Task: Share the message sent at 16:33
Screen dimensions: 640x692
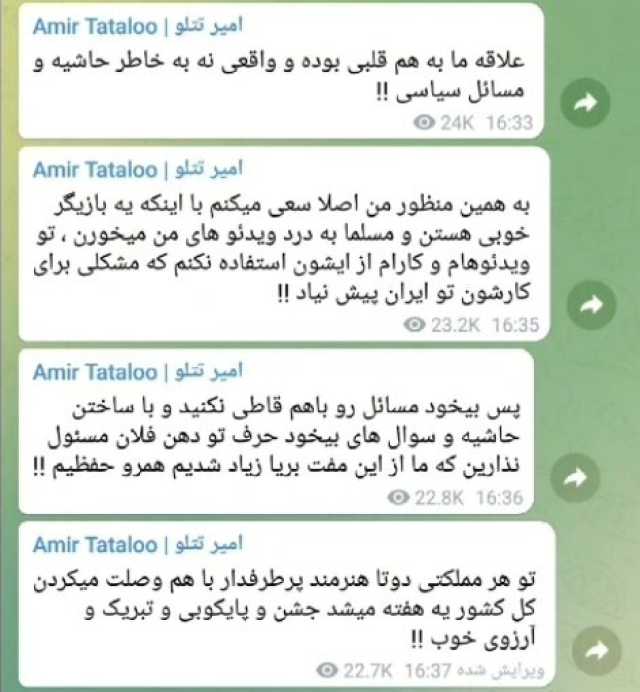Action: pos(585,101)
